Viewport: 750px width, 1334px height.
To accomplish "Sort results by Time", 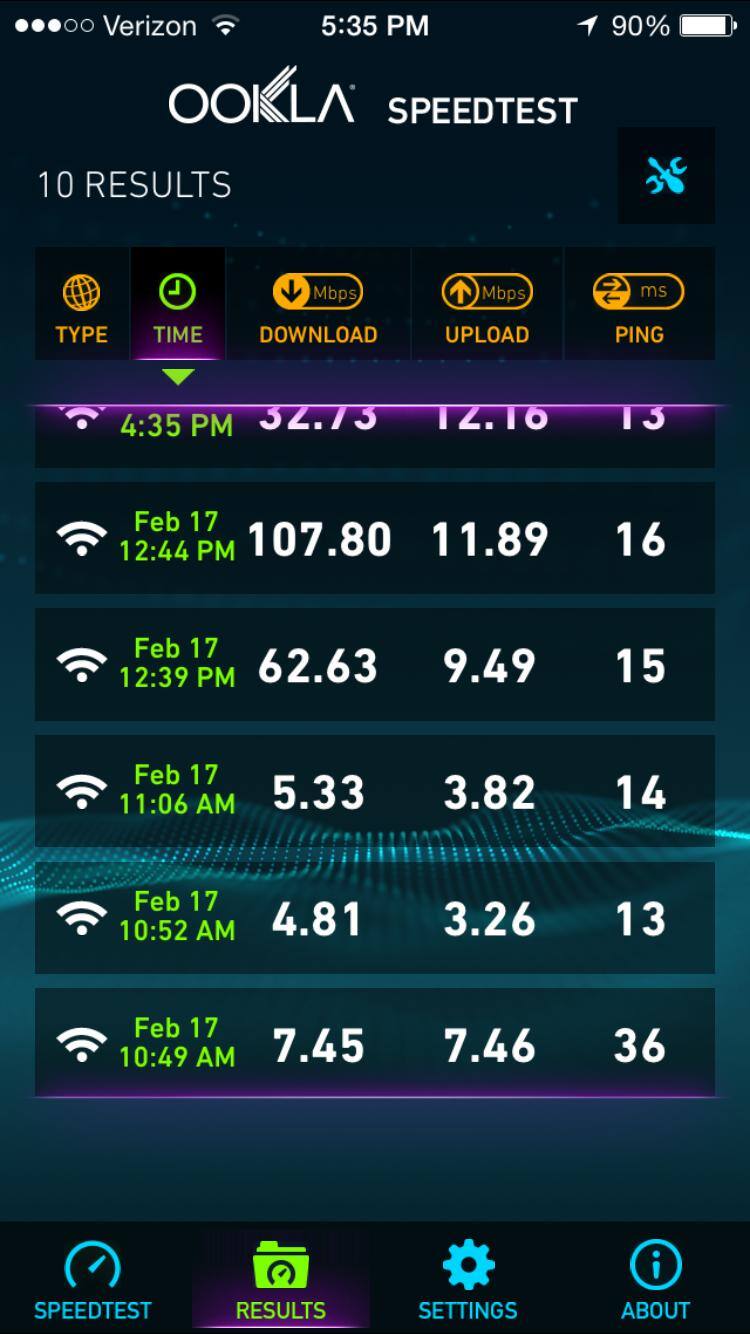I will [178, 308].
